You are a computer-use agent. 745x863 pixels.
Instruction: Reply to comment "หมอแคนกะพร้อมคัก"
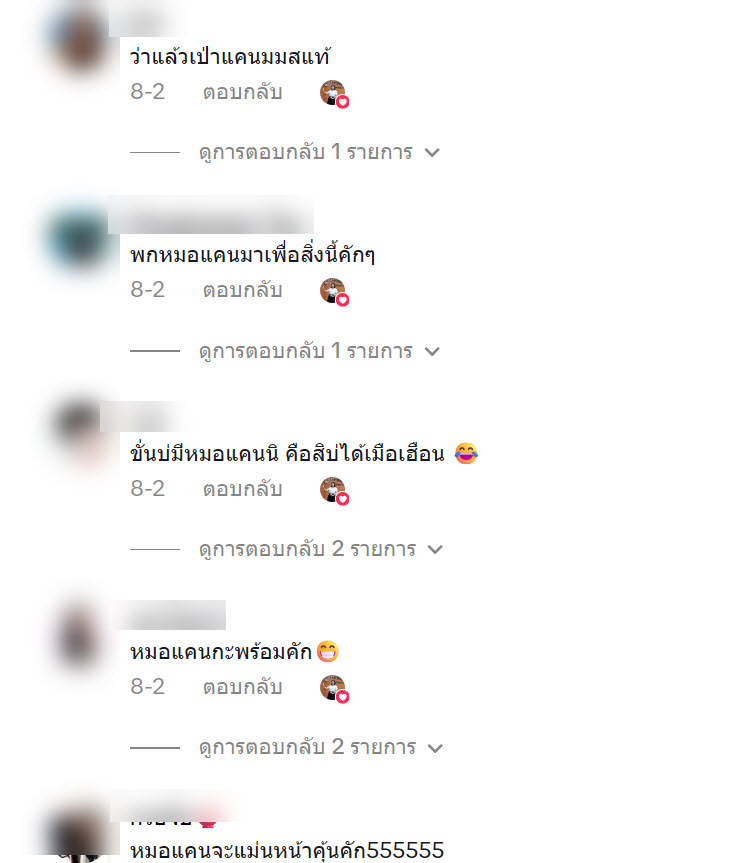242,687
